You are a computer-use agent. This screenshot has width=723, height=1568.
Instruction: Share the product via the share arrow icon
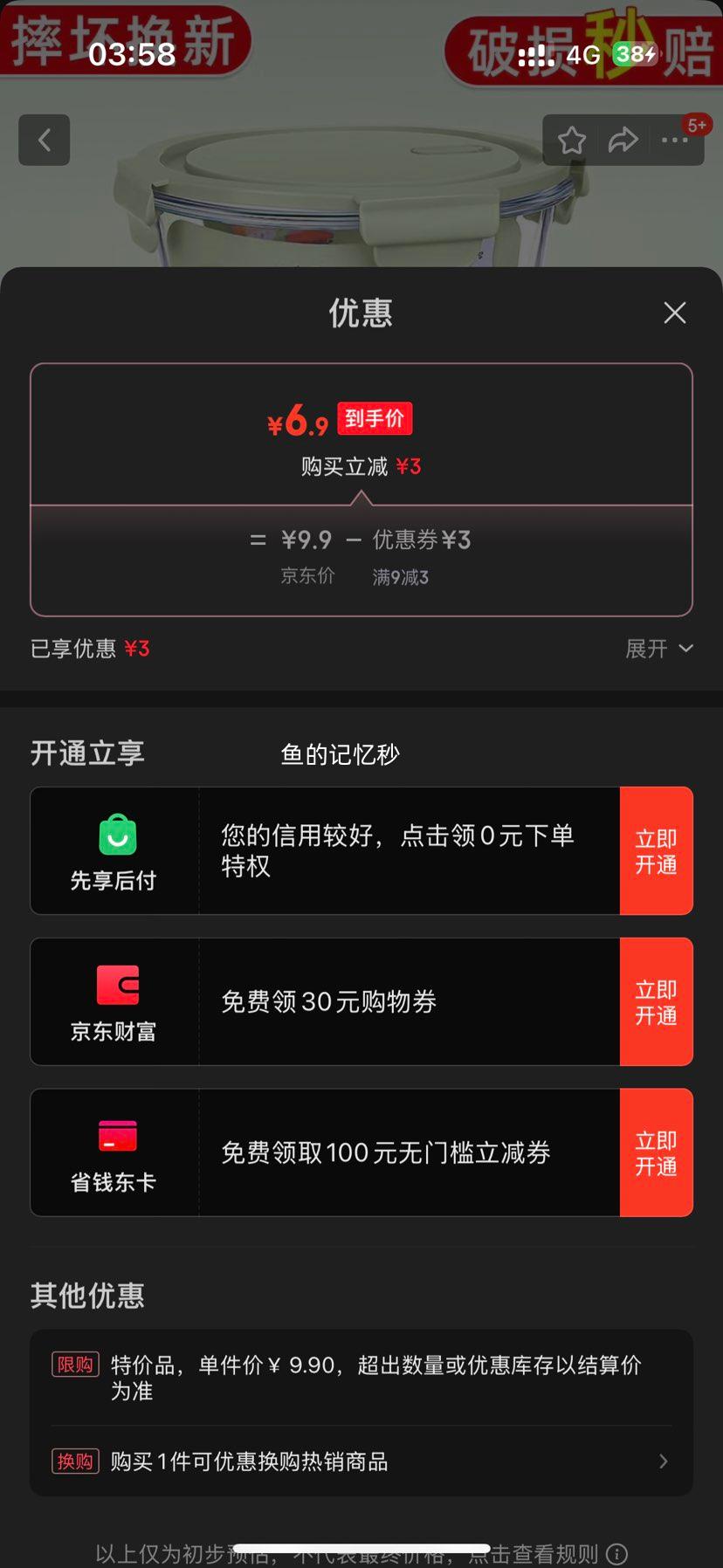(624, 141)
